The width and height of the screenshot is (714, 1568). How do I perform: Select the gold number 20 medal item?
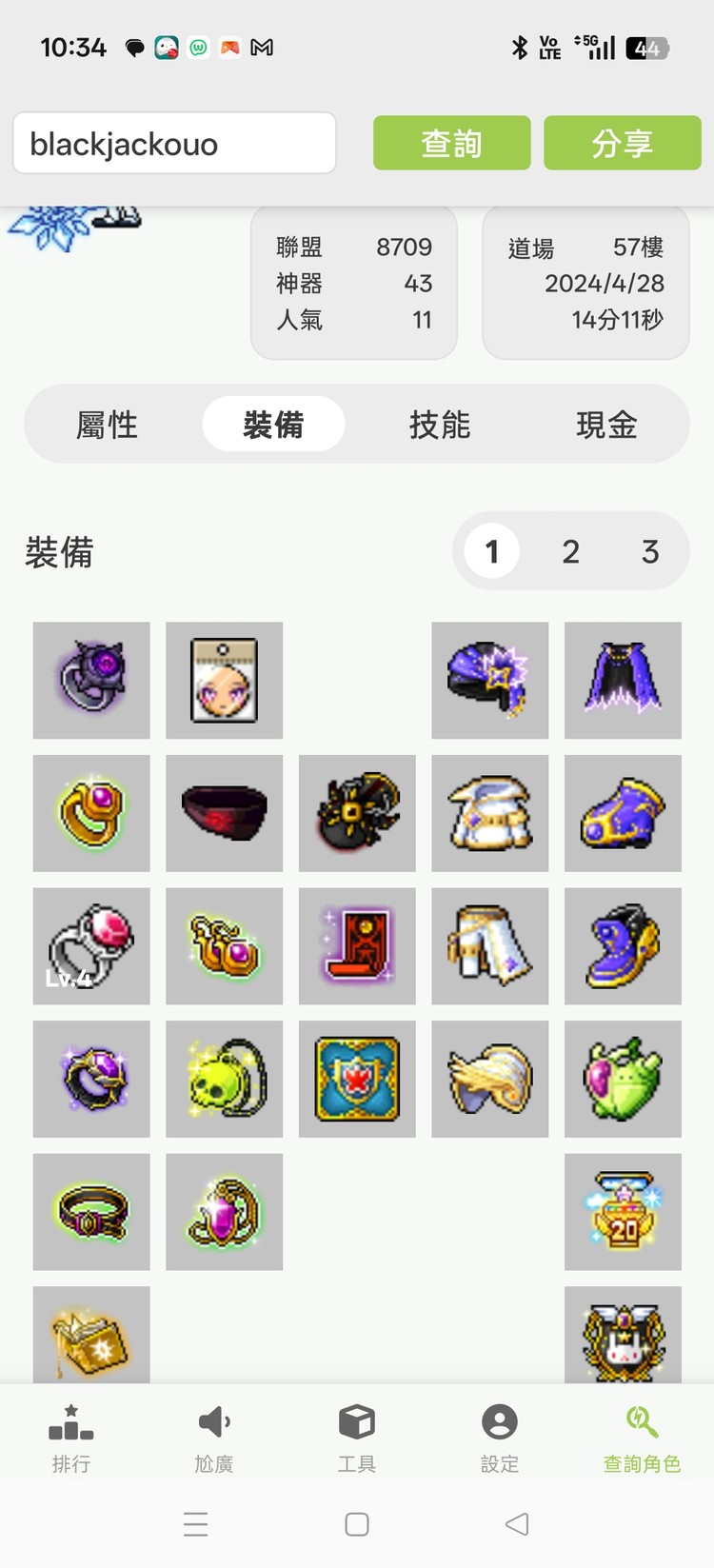[623, 1212]
